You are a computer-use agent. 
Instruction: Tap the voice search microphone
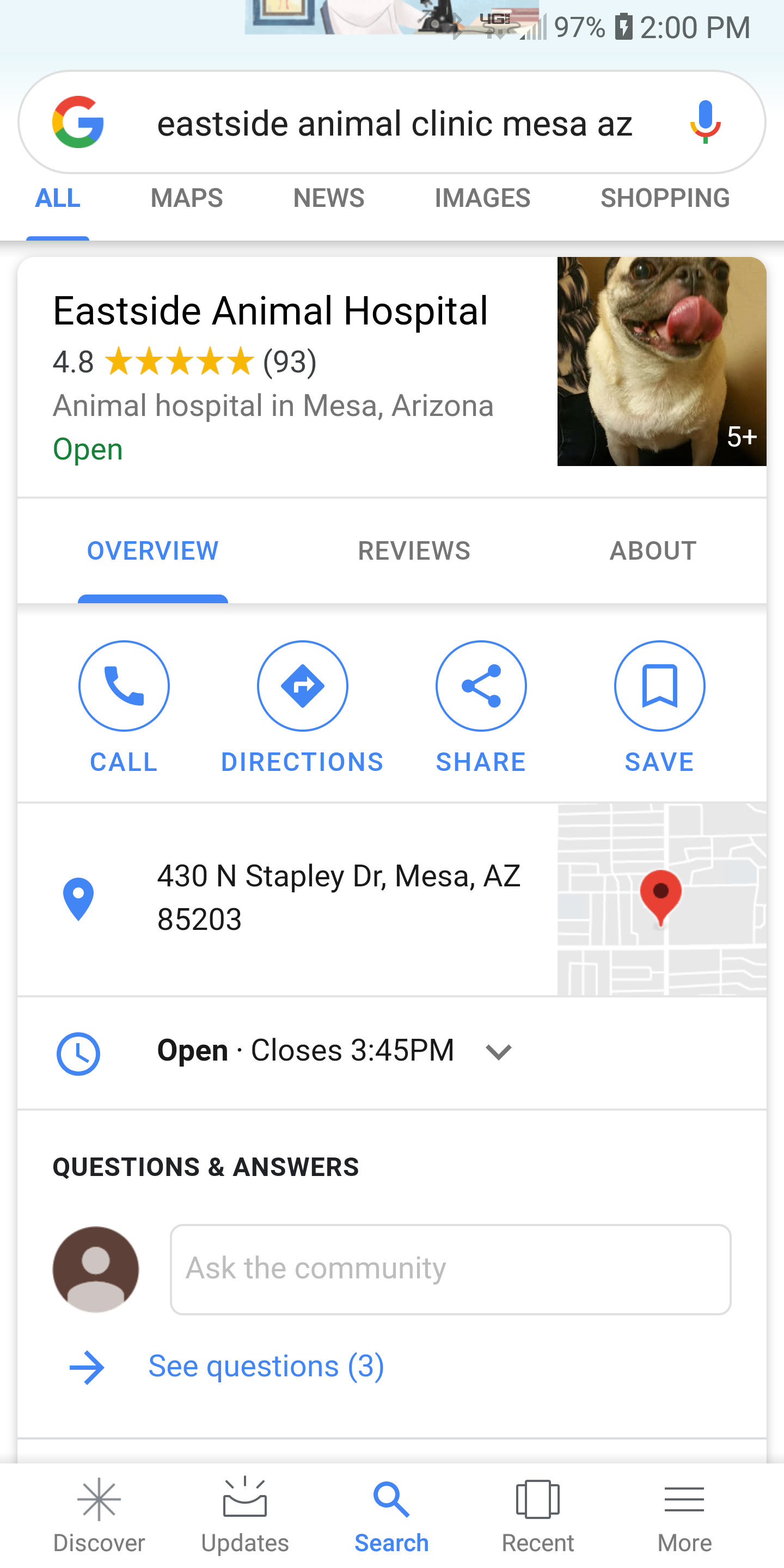point(705,122)
